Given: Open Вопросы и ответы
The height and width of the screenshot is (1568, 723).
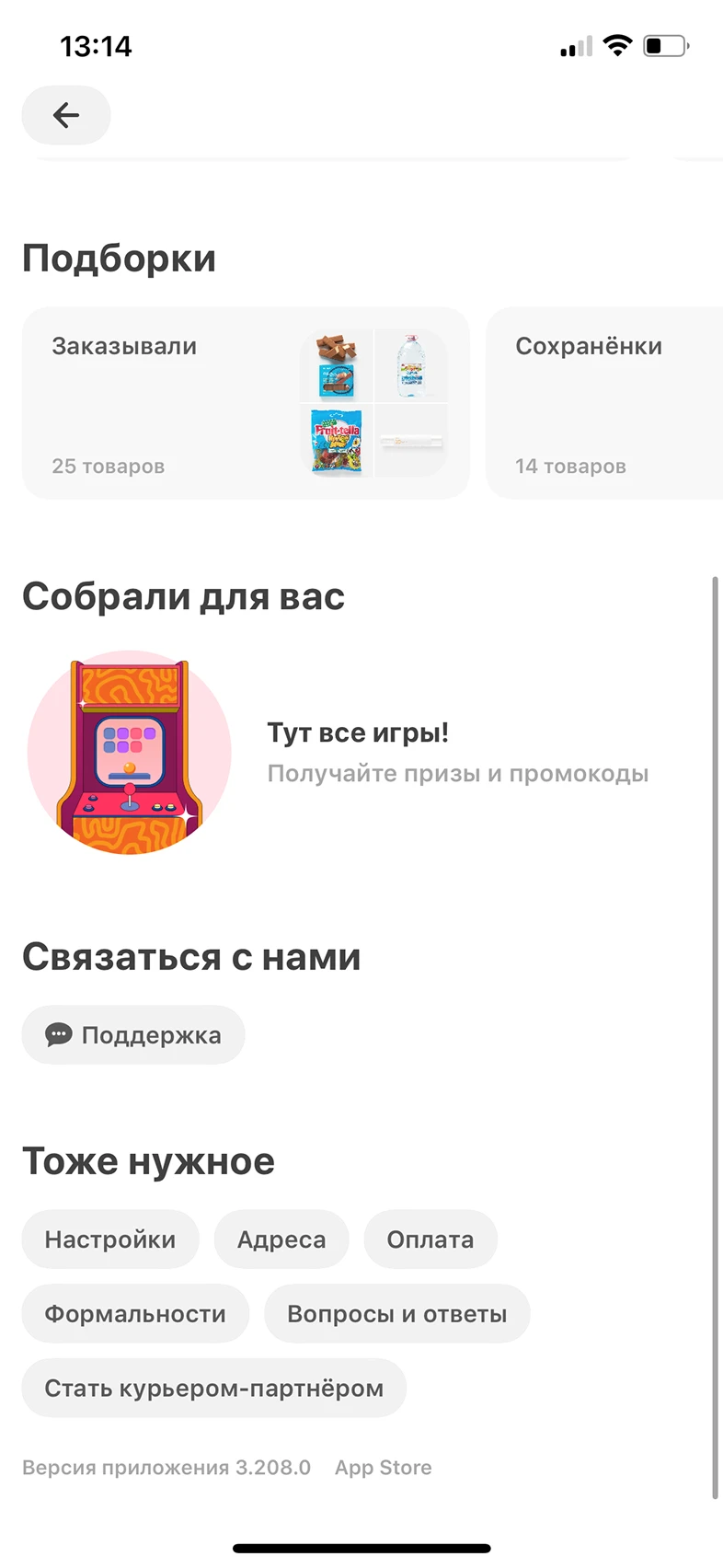Looking at the screenshot, I should (x=396, y=1314).
